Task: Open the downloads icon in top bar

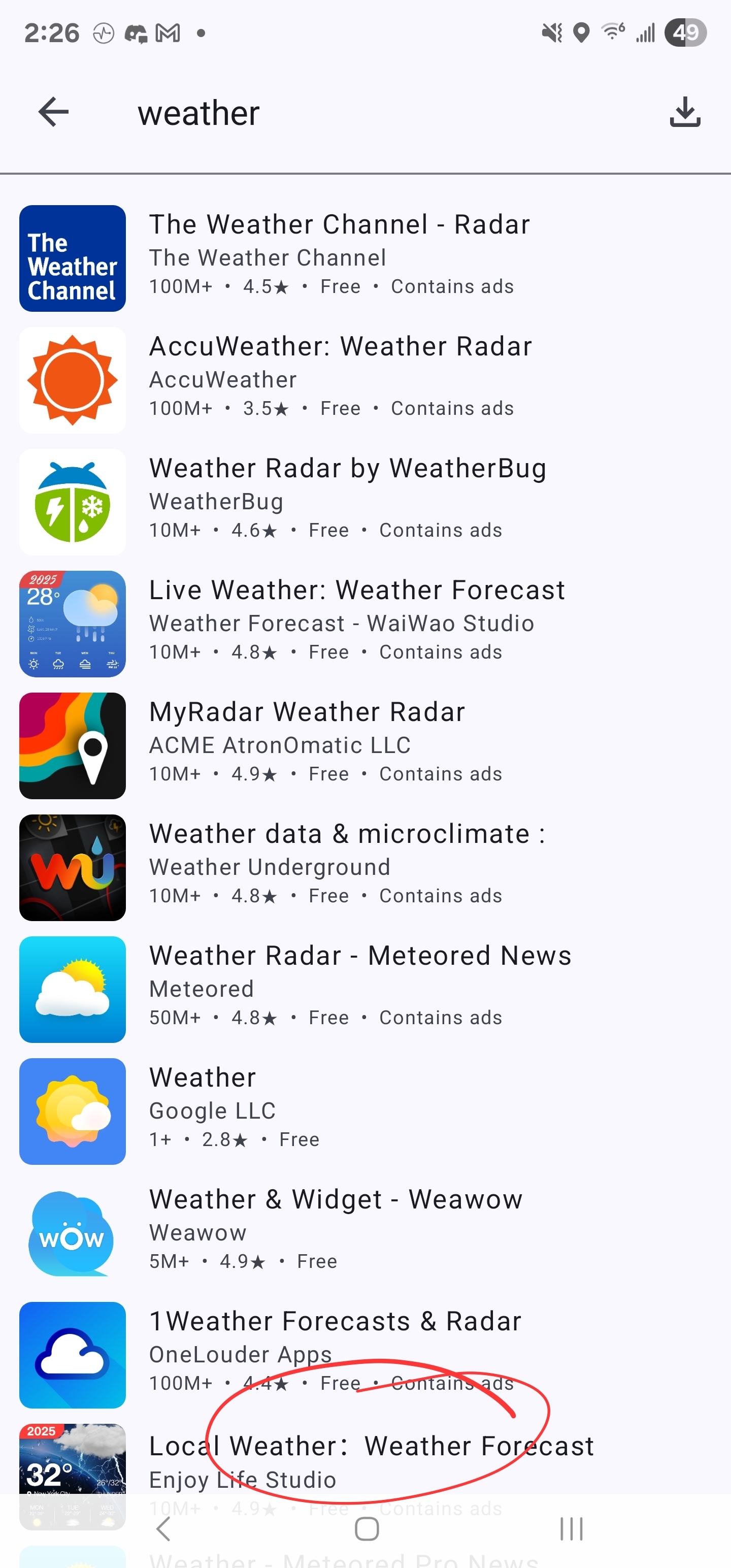Action: [685, 112]
